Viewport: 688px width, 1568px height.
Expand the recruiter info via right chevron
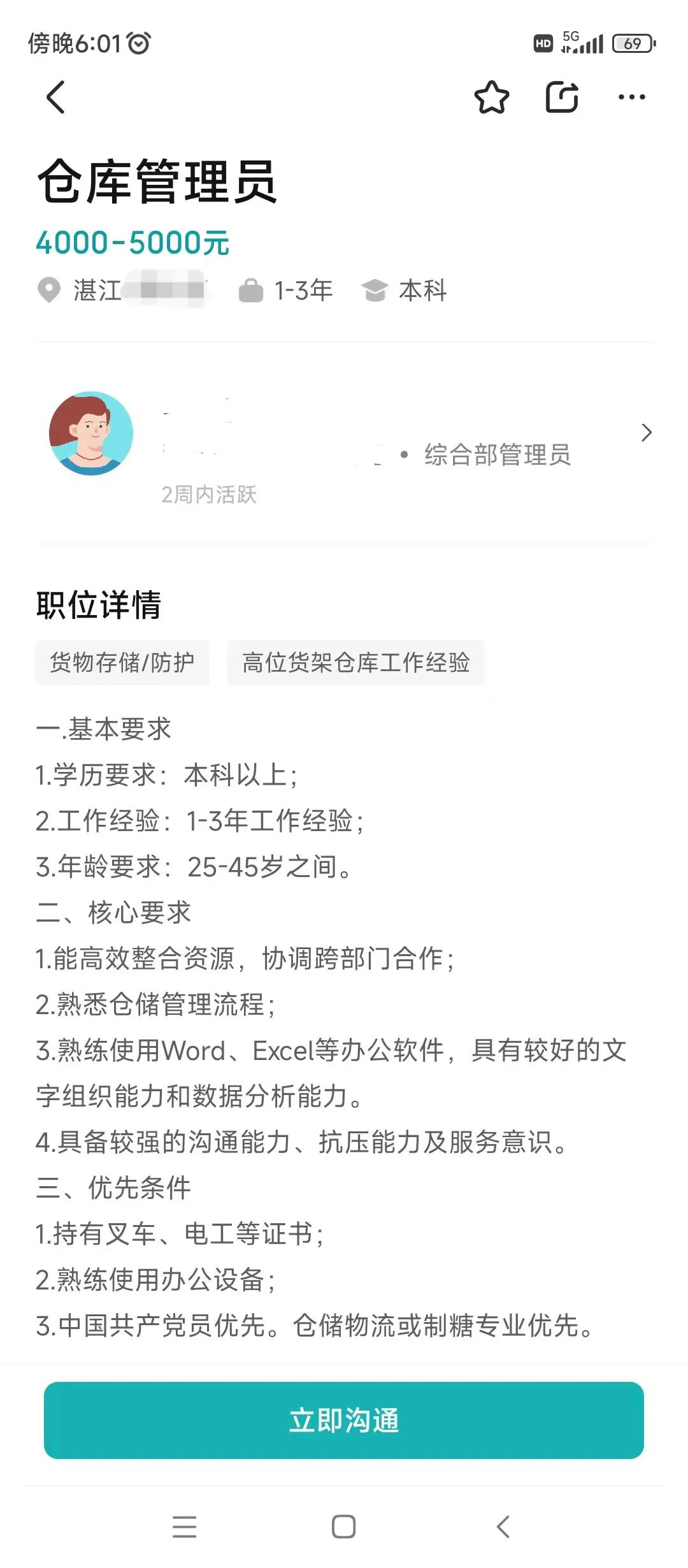coord(646,433)
